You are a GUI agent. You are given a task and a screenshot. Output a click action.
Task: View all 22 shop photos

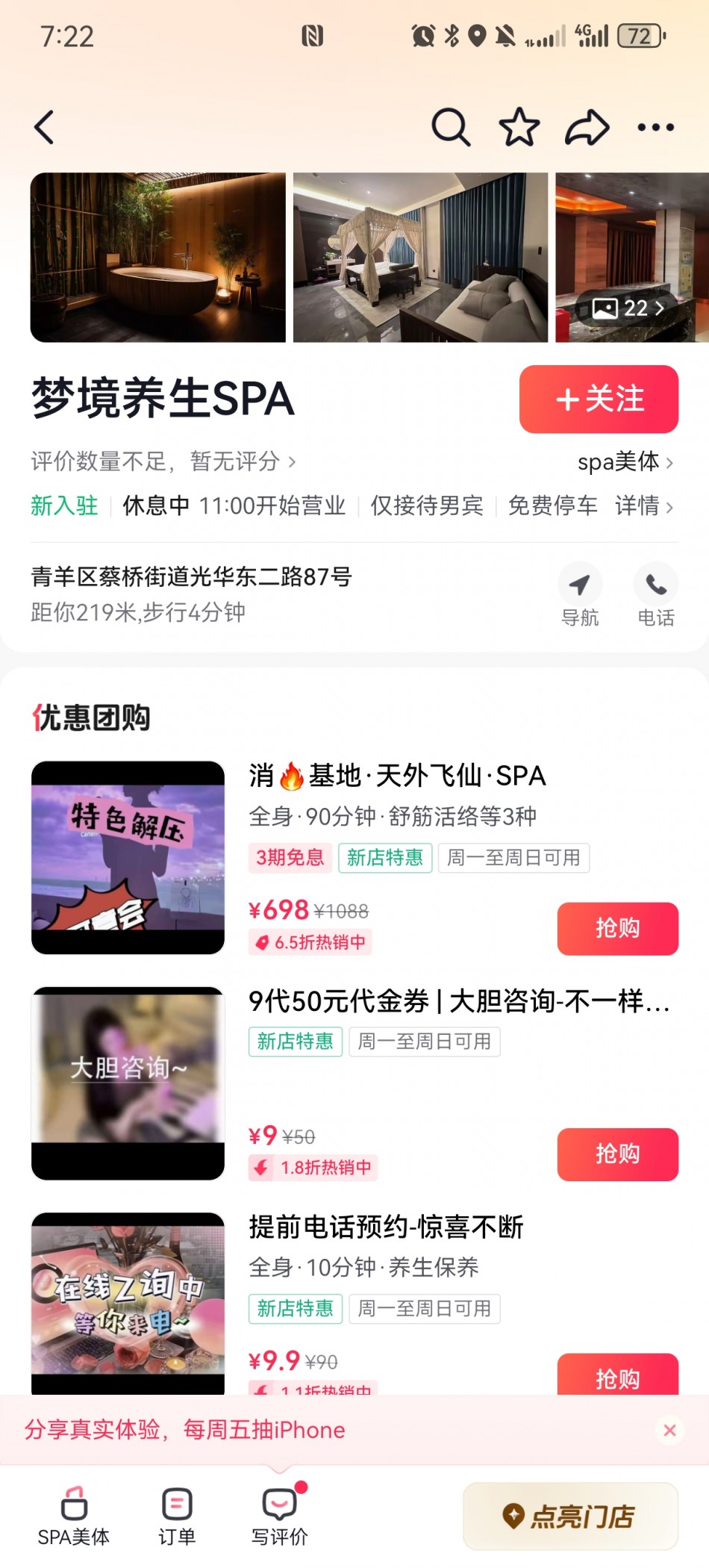pos(628,308)
